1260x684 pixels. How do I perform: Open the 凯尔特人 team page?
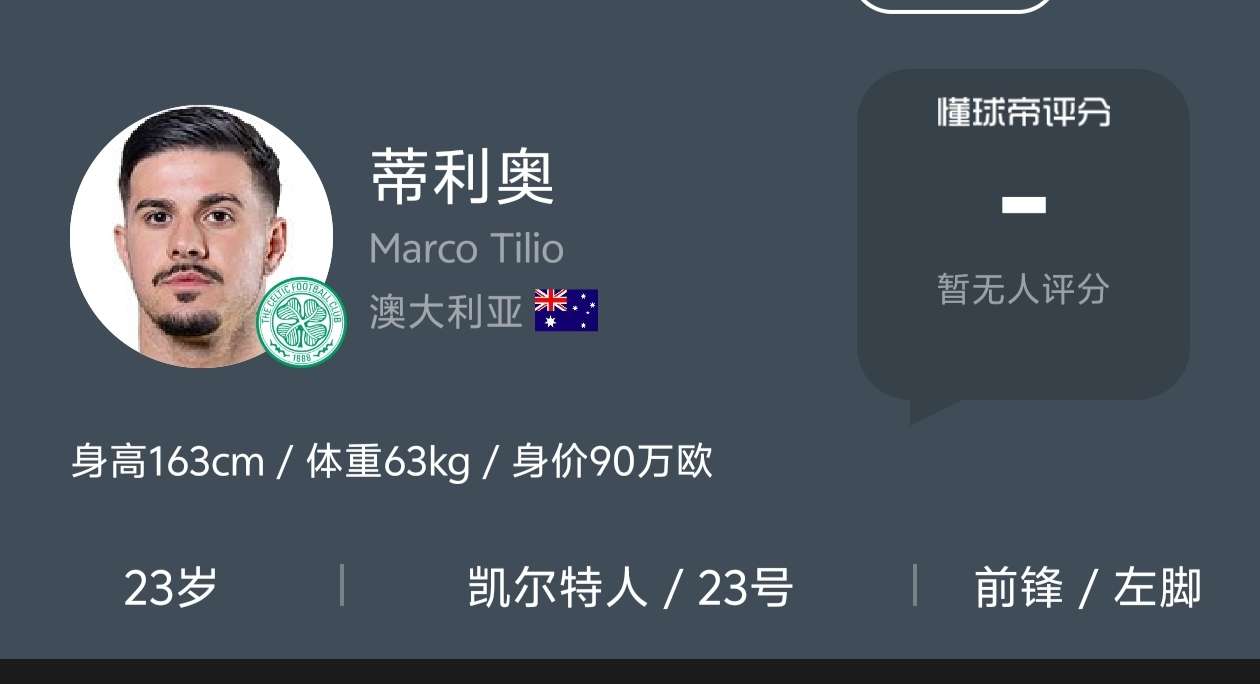pos(558,587)
